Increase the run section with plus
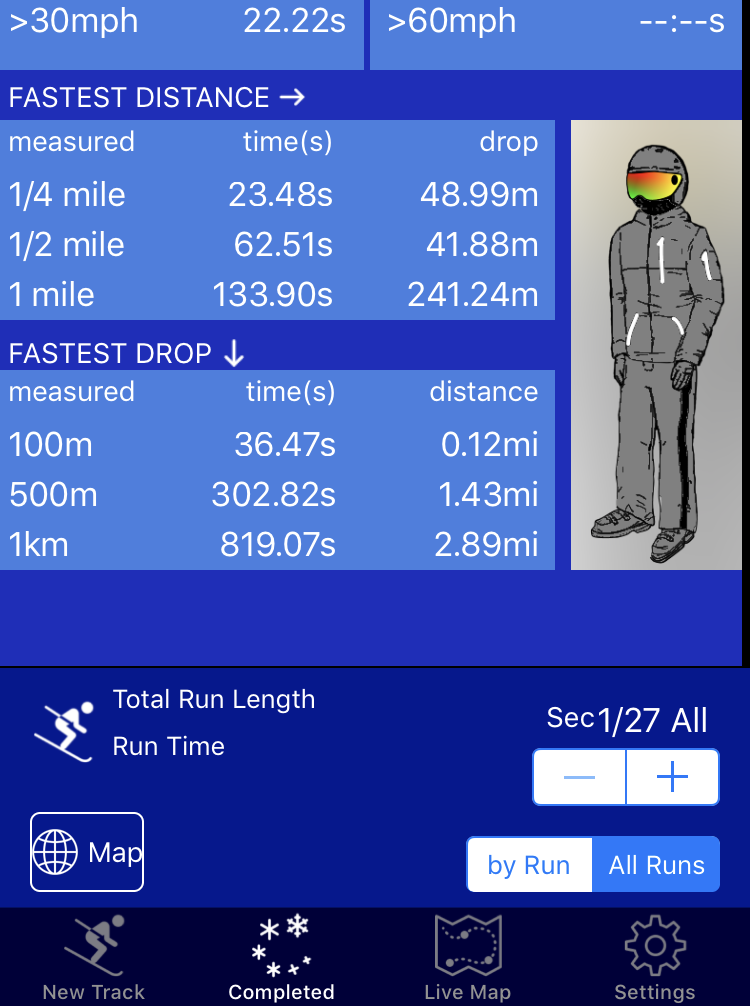The image size is (750, 1006). [672, 777]
